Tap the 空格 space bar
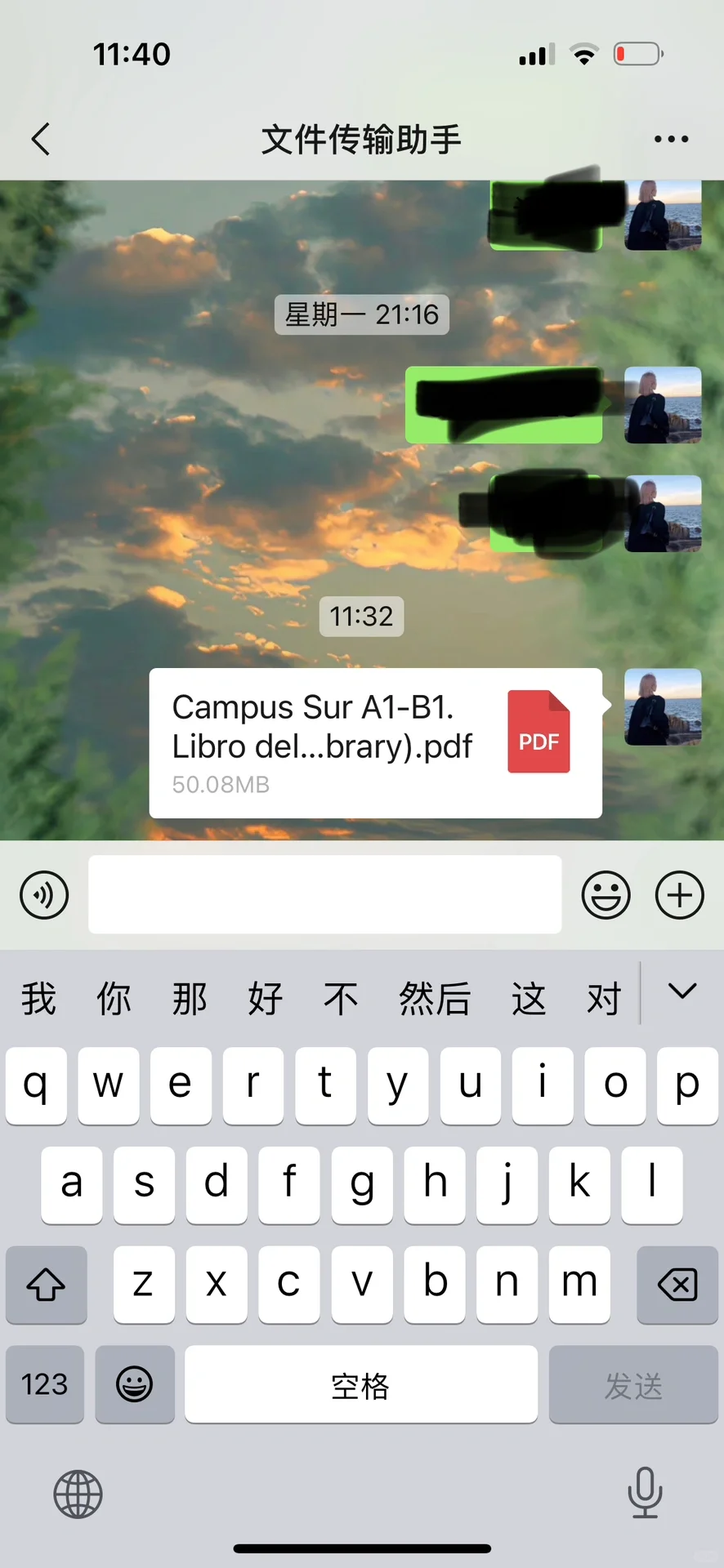This screenshot has height=1568, width=724. pos(360,1384)
